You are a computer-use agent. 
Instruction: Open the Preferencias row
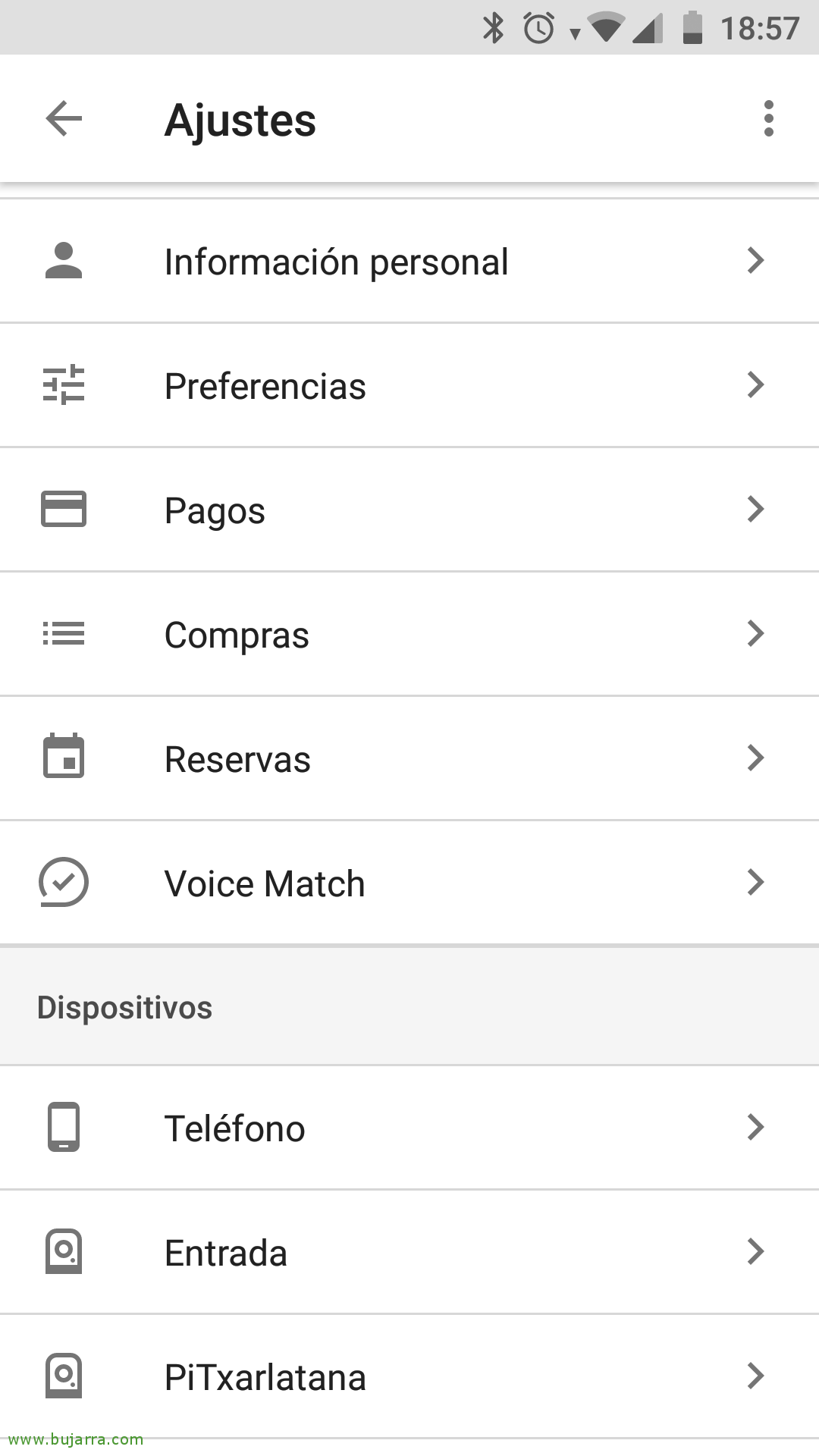[x=409, y=386]
